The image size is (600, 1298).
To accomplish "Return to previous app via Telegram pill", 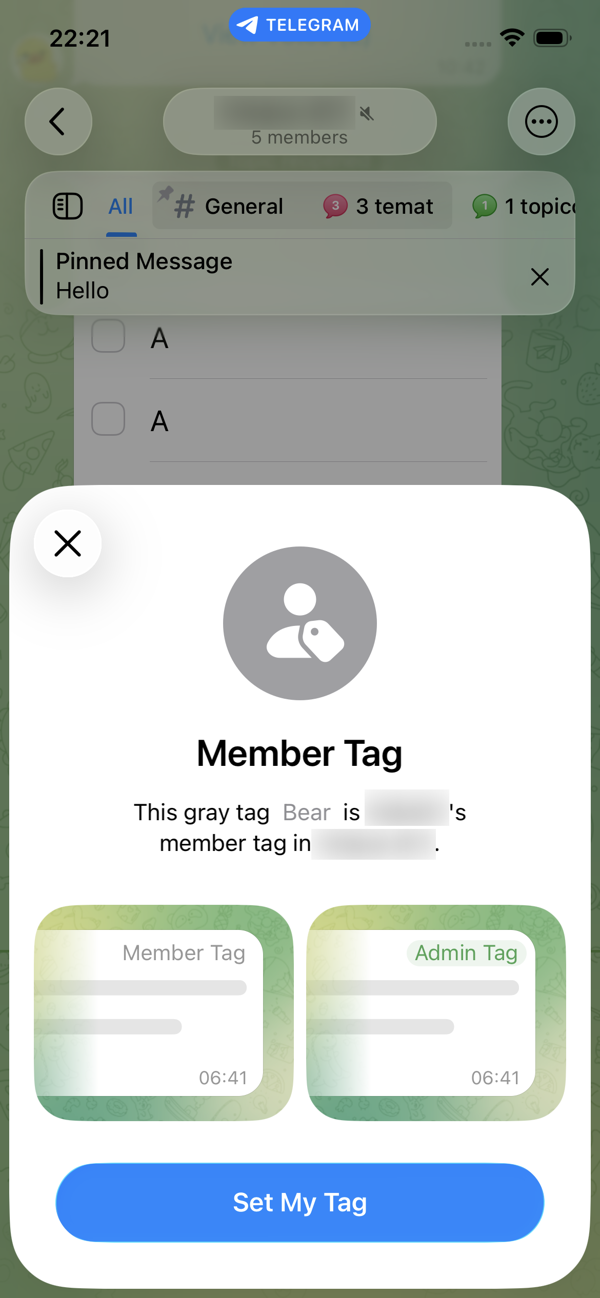I will [300, 25].
